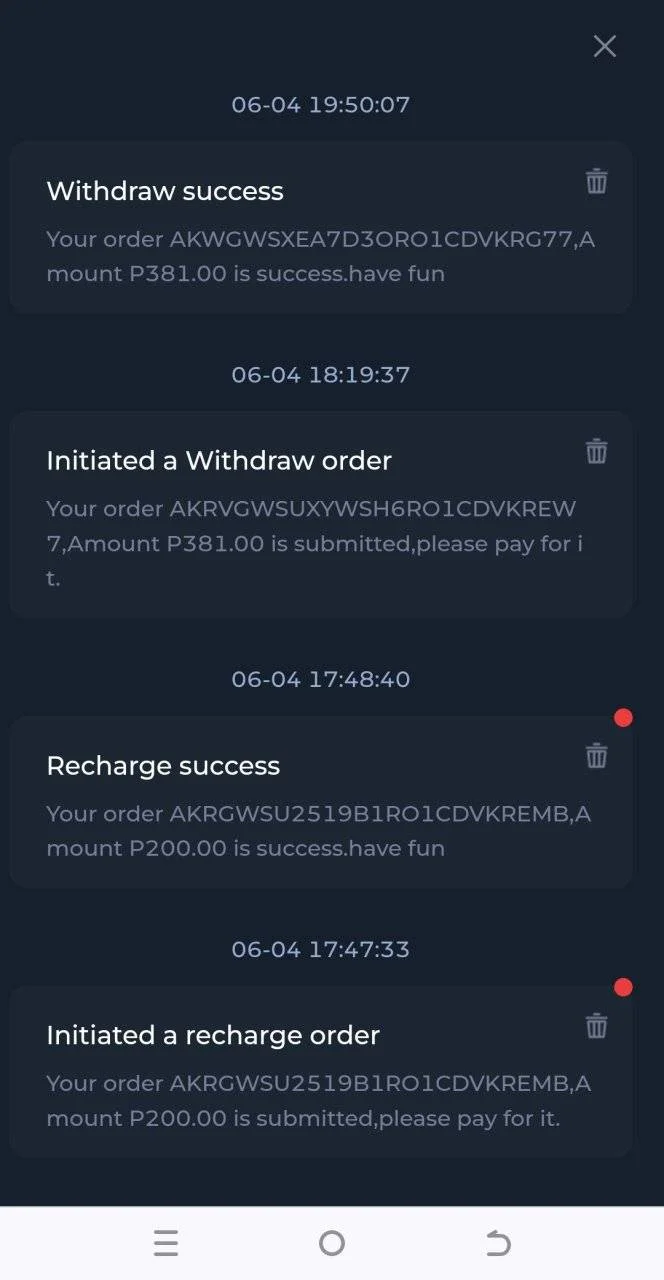Delete the Initiated a recharge order message
Image resolution: width=664 pixels, height=1280 pixels.
596,1026
